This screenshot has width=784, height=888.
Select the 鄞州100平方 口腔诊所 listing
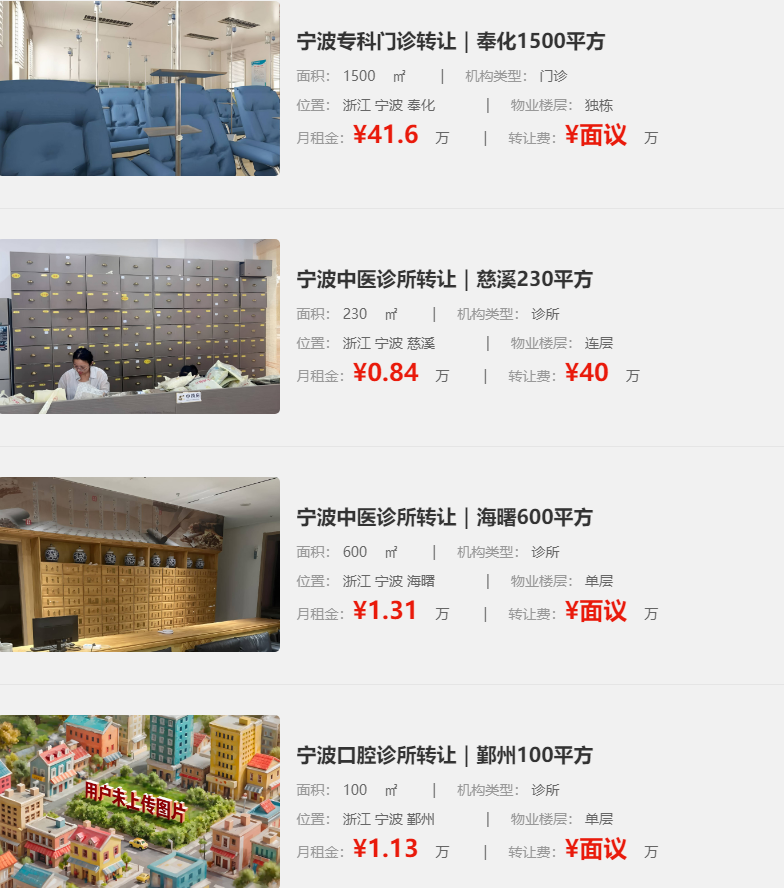click(x=444, y=755)
